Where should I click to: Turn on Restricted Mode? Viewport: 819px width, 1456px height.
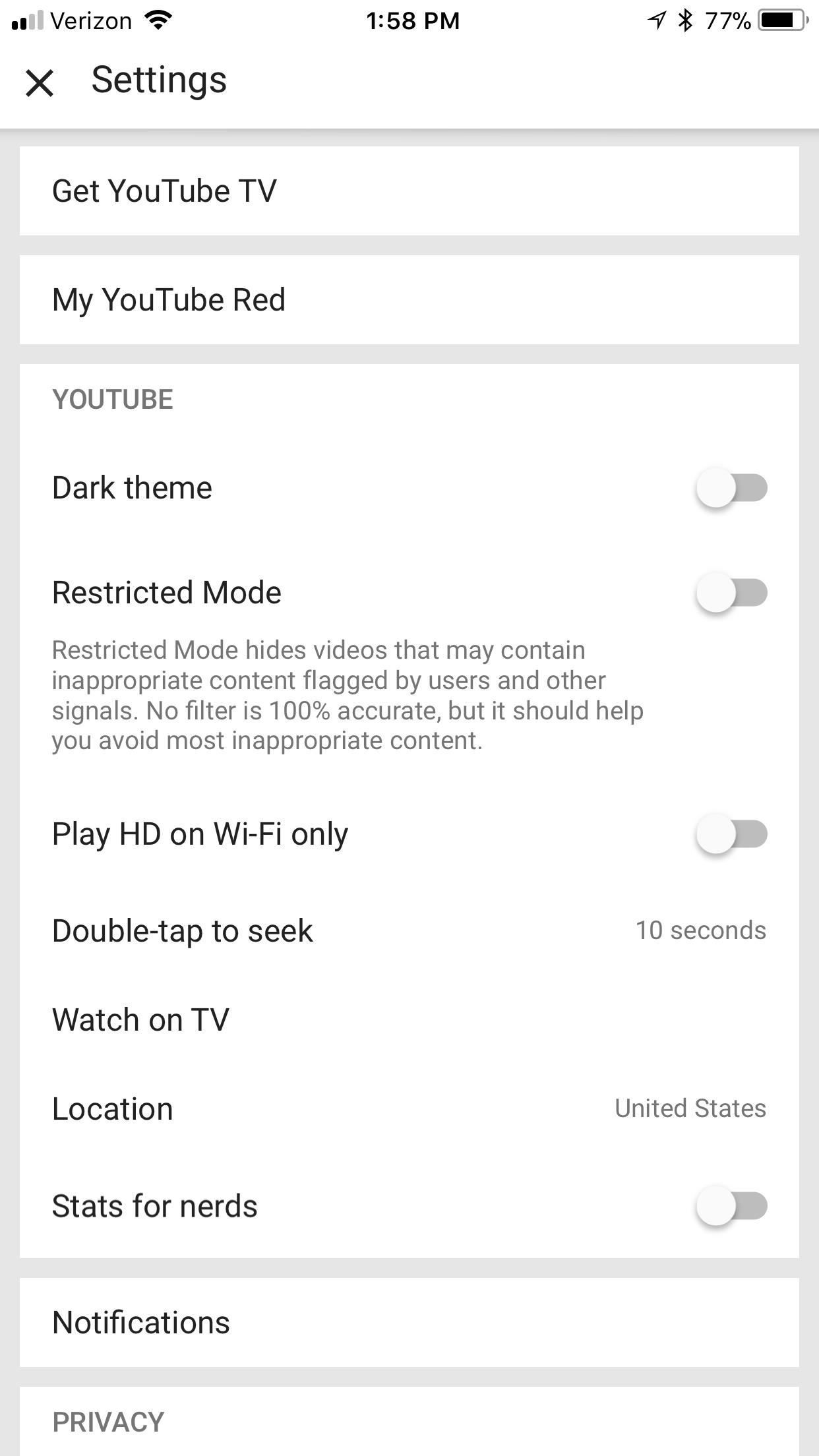tap(732, 592)
